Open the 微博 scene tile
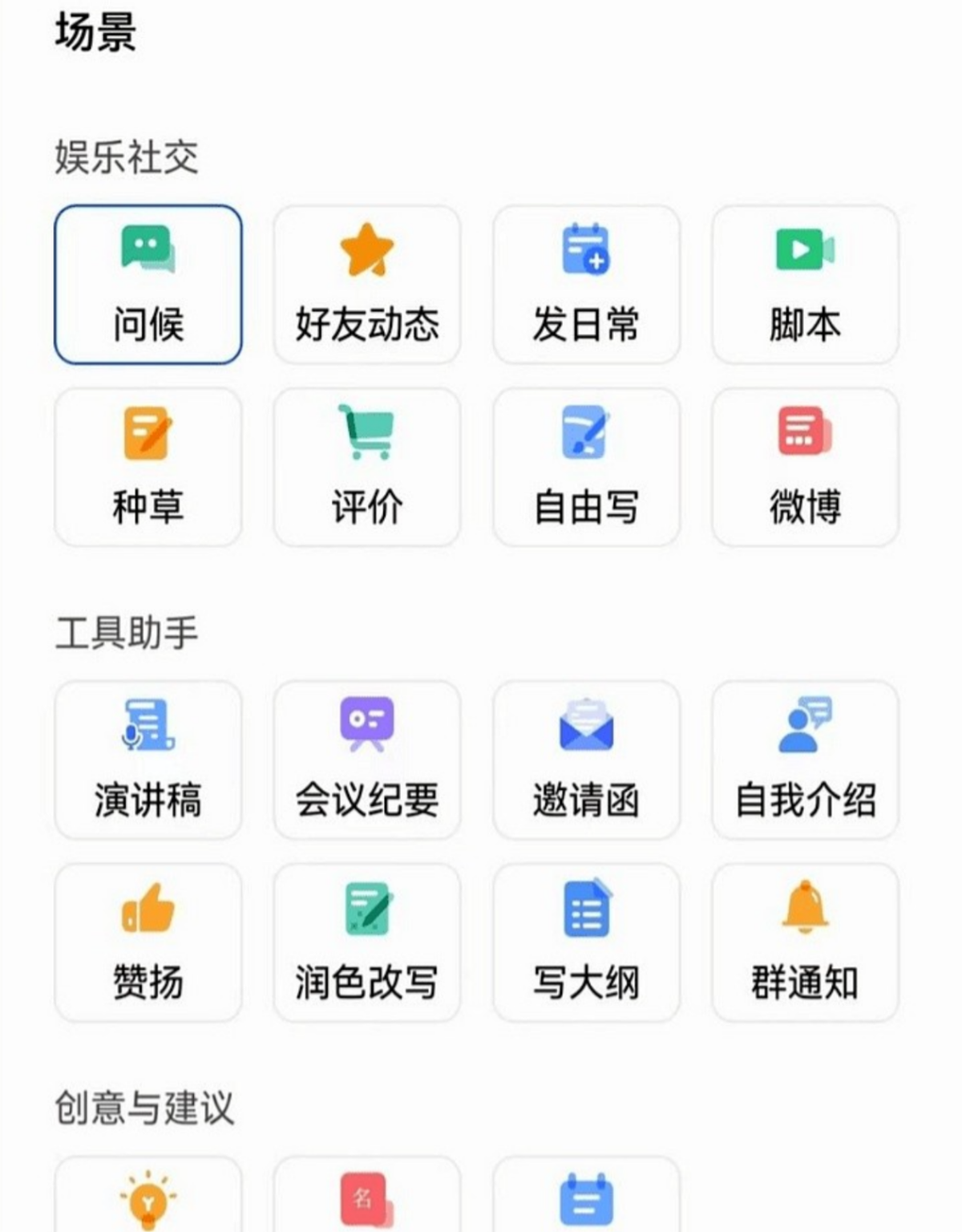The width and height of the screenshot is (962, 1232). click(805, 468)
